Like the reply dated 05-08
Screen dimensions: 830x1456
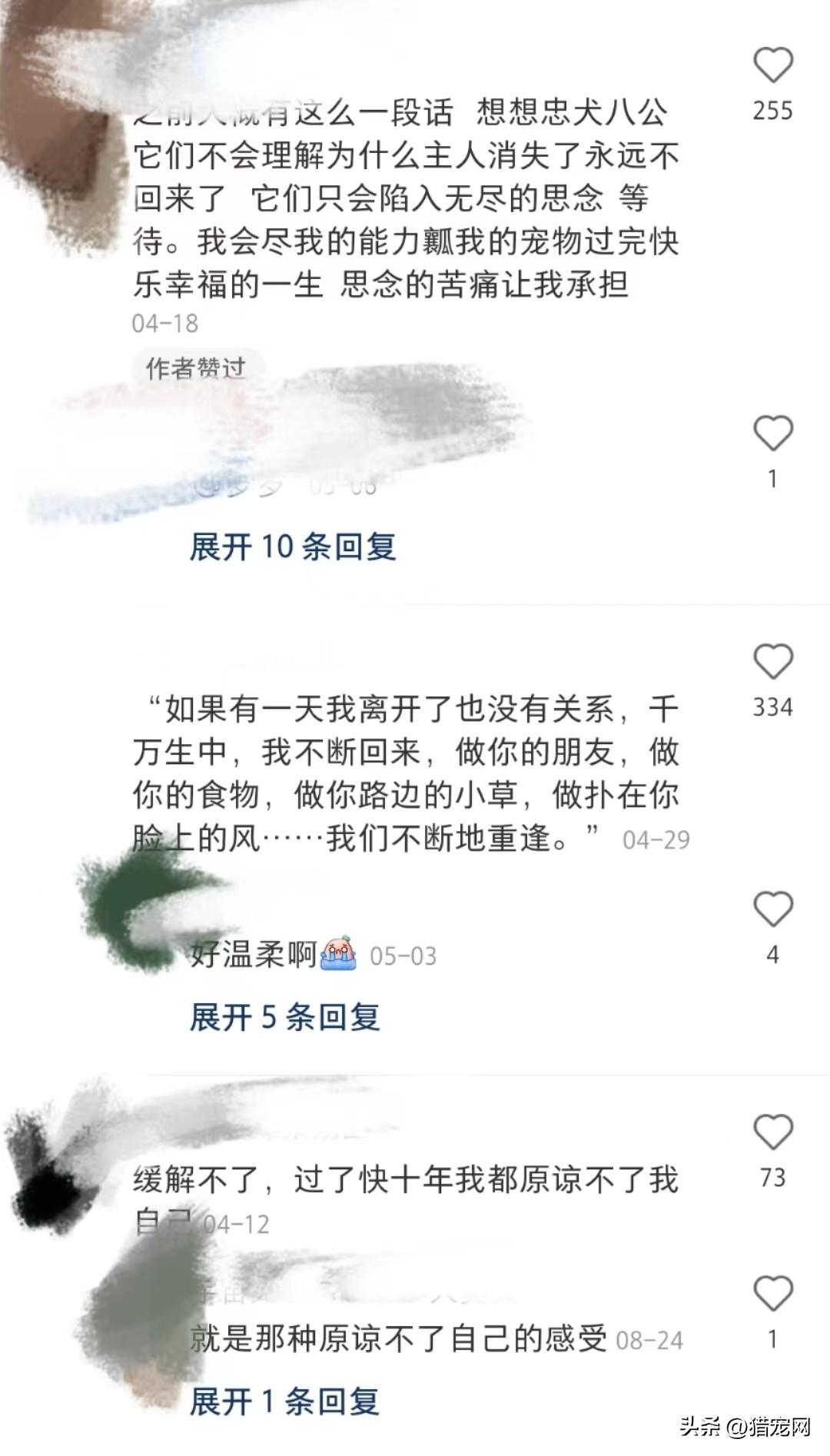click(x=772, y=434)
